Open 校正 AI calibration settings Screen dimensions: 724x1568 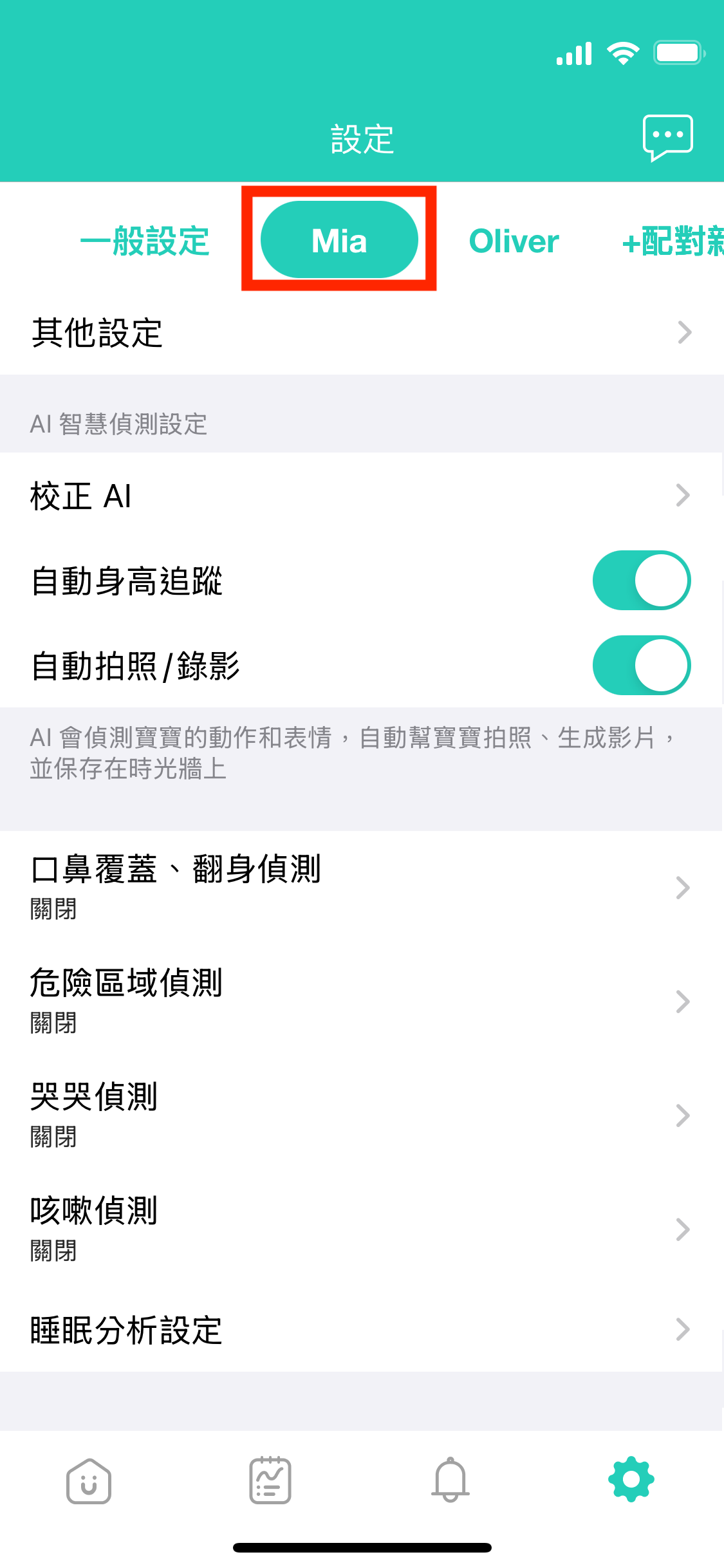click(362, 496)
